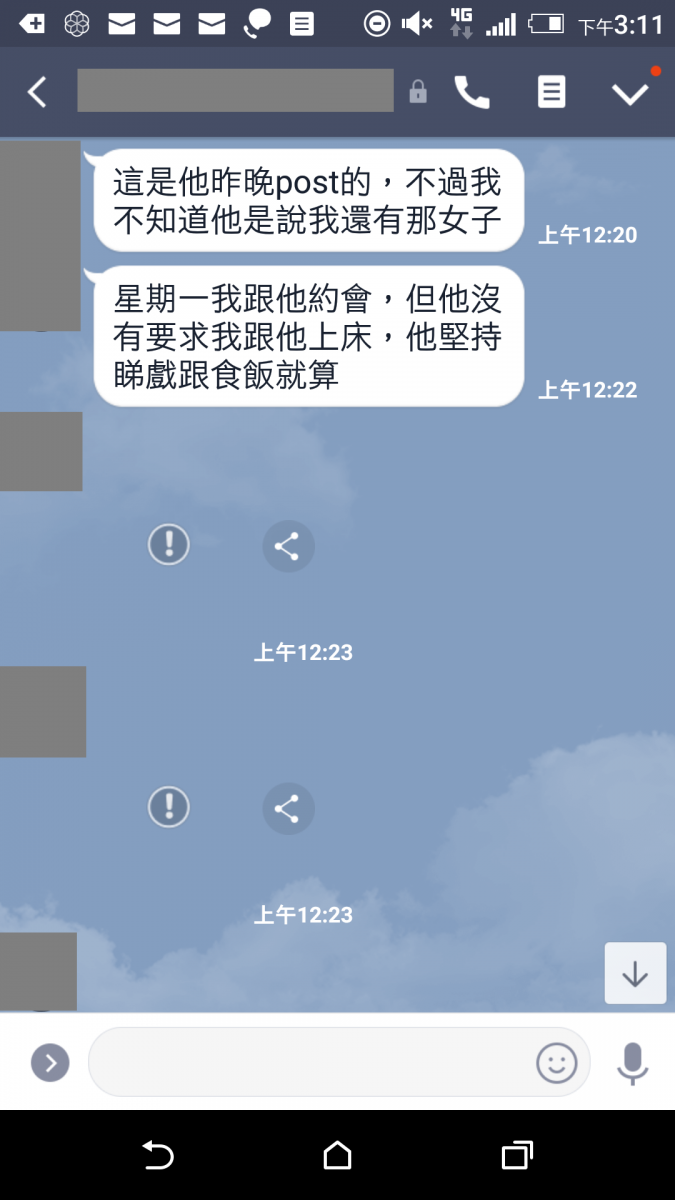Tap the system home button
This screenshot has width=675, height=1200.
(338, 1156)
